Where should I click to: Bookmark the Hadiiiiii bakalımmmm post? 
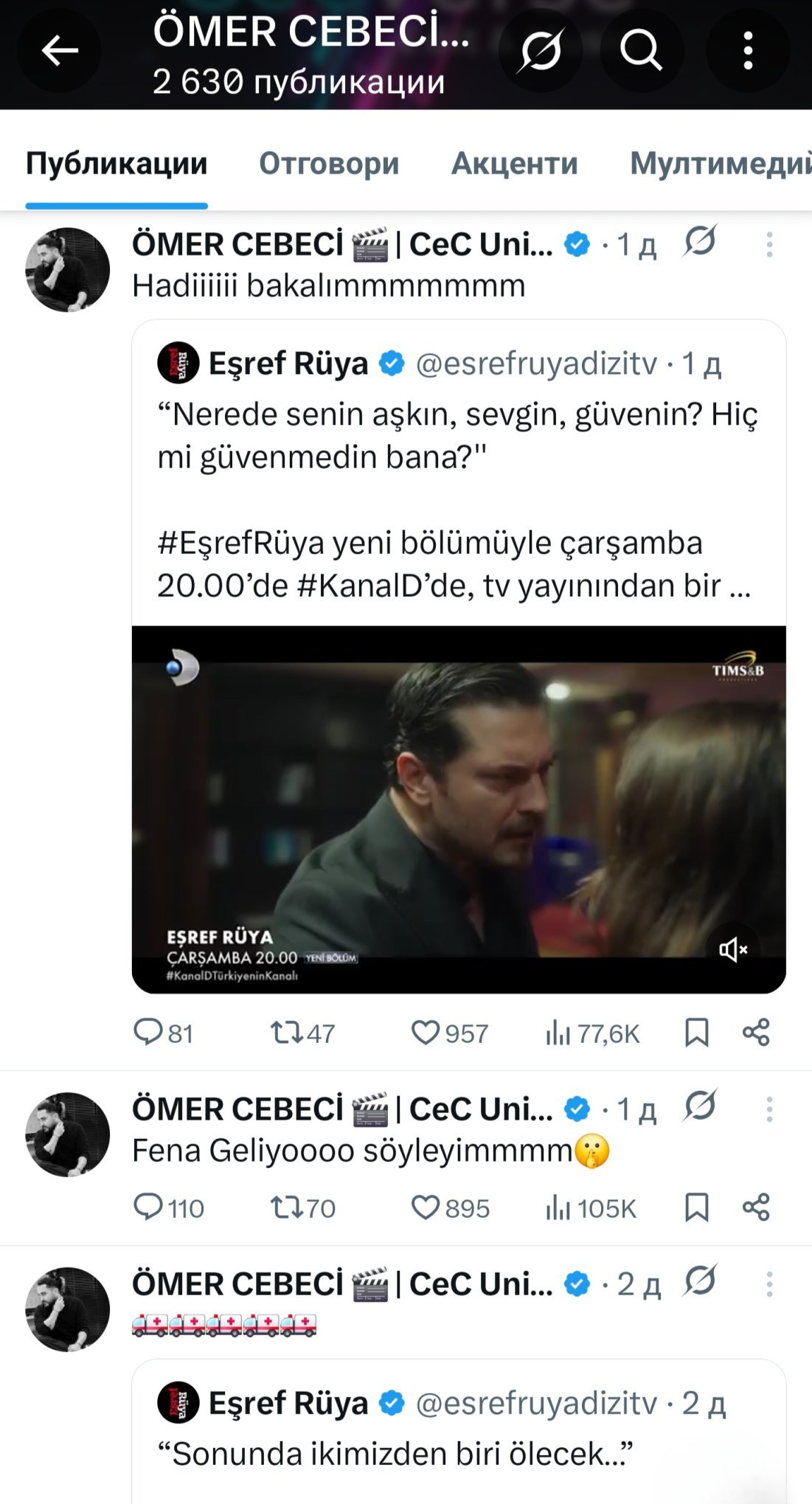coord(696,1033)
